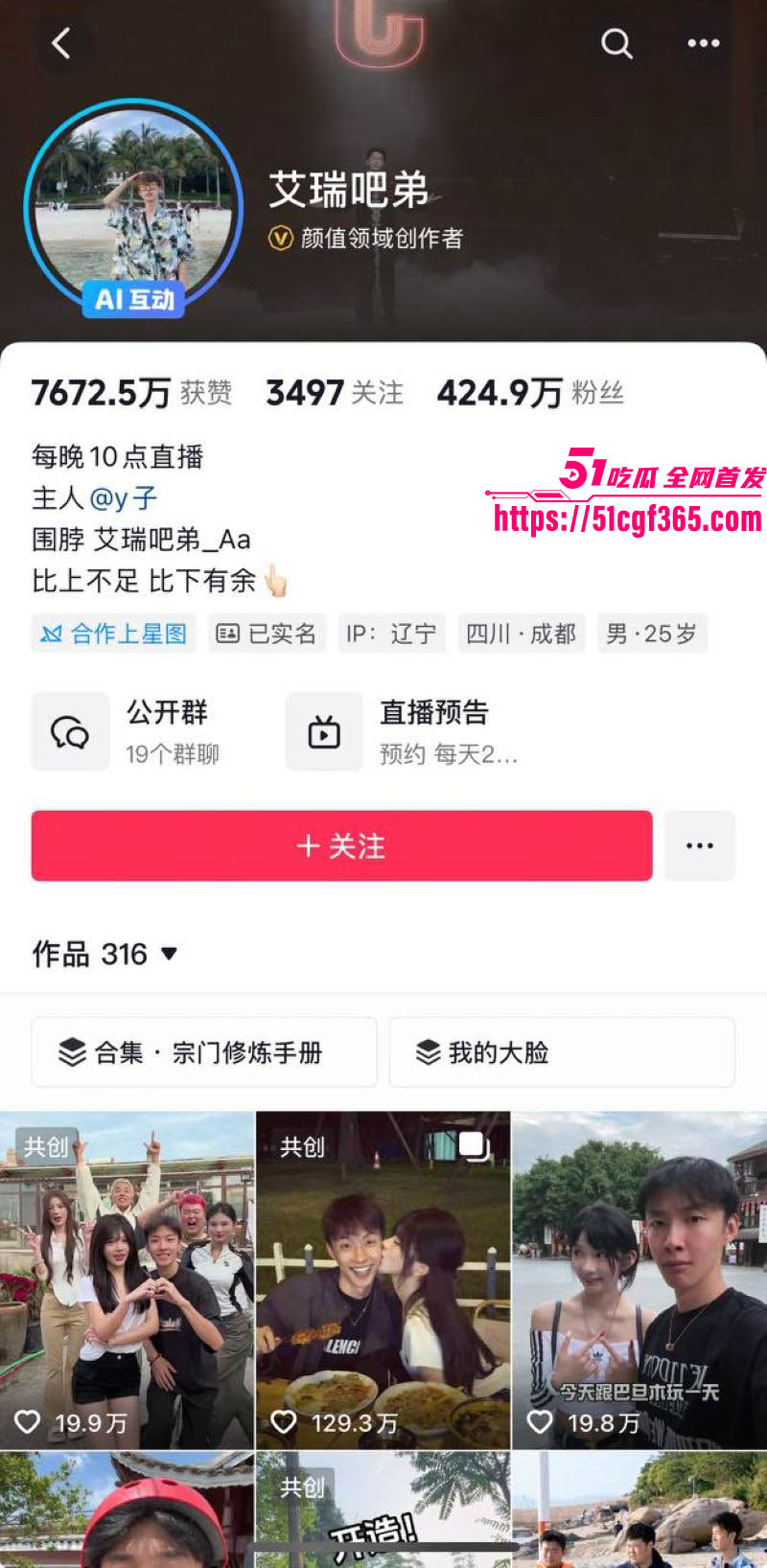Tap the 男·25岁 info tag
This screenshot has width=767, height=1568.
652,633
